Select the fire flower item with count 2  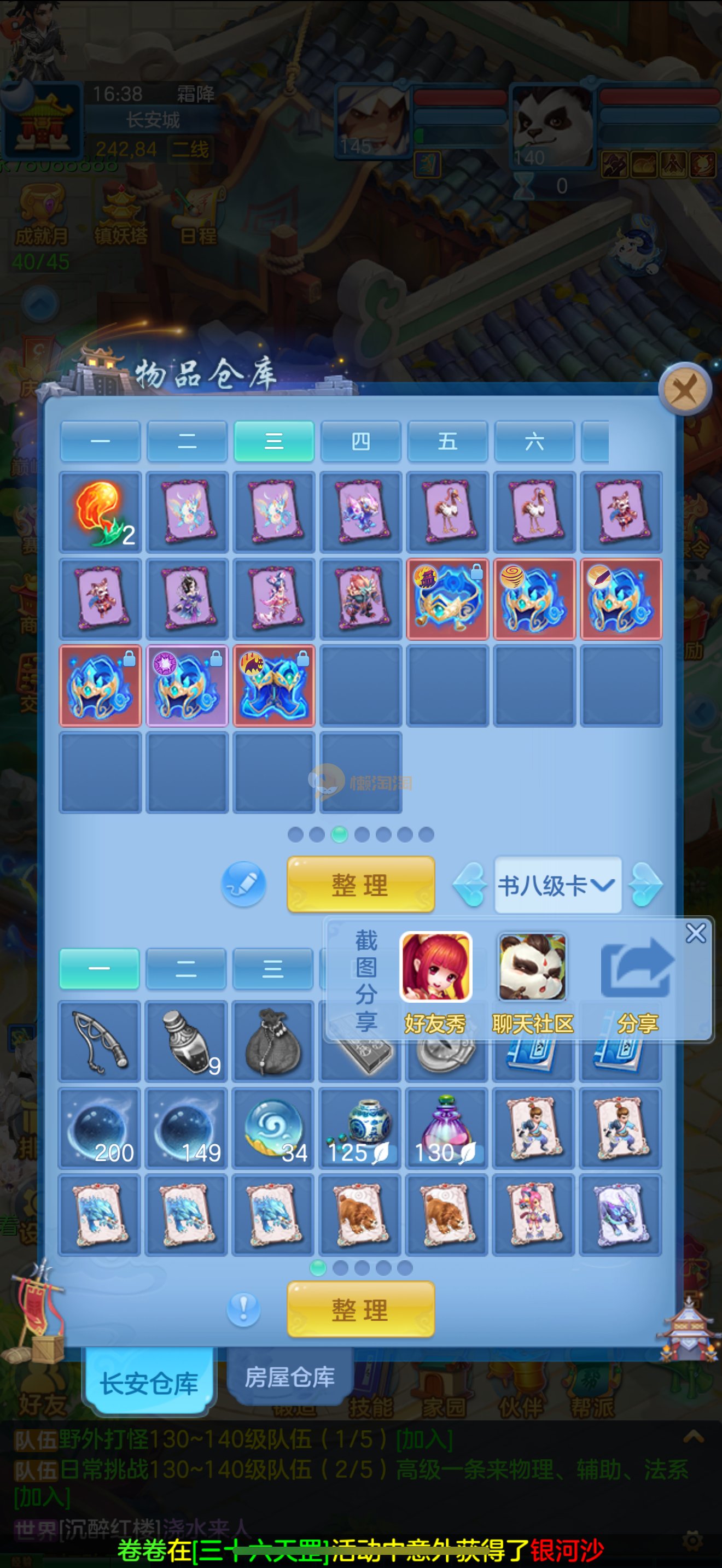100,512
